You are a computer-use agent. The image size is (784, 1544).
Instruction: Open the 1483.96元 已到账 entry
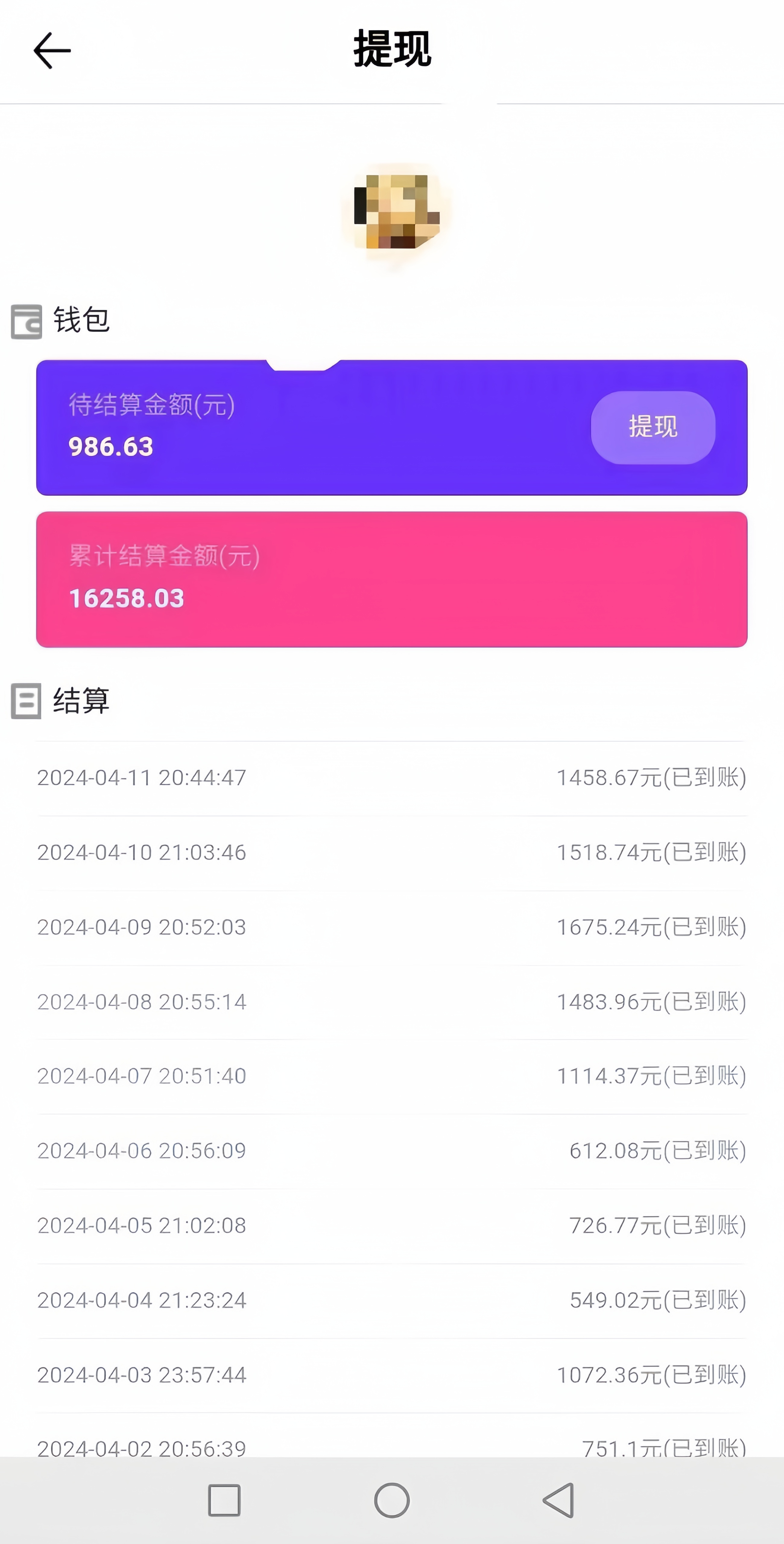(x=392, y=1001)
